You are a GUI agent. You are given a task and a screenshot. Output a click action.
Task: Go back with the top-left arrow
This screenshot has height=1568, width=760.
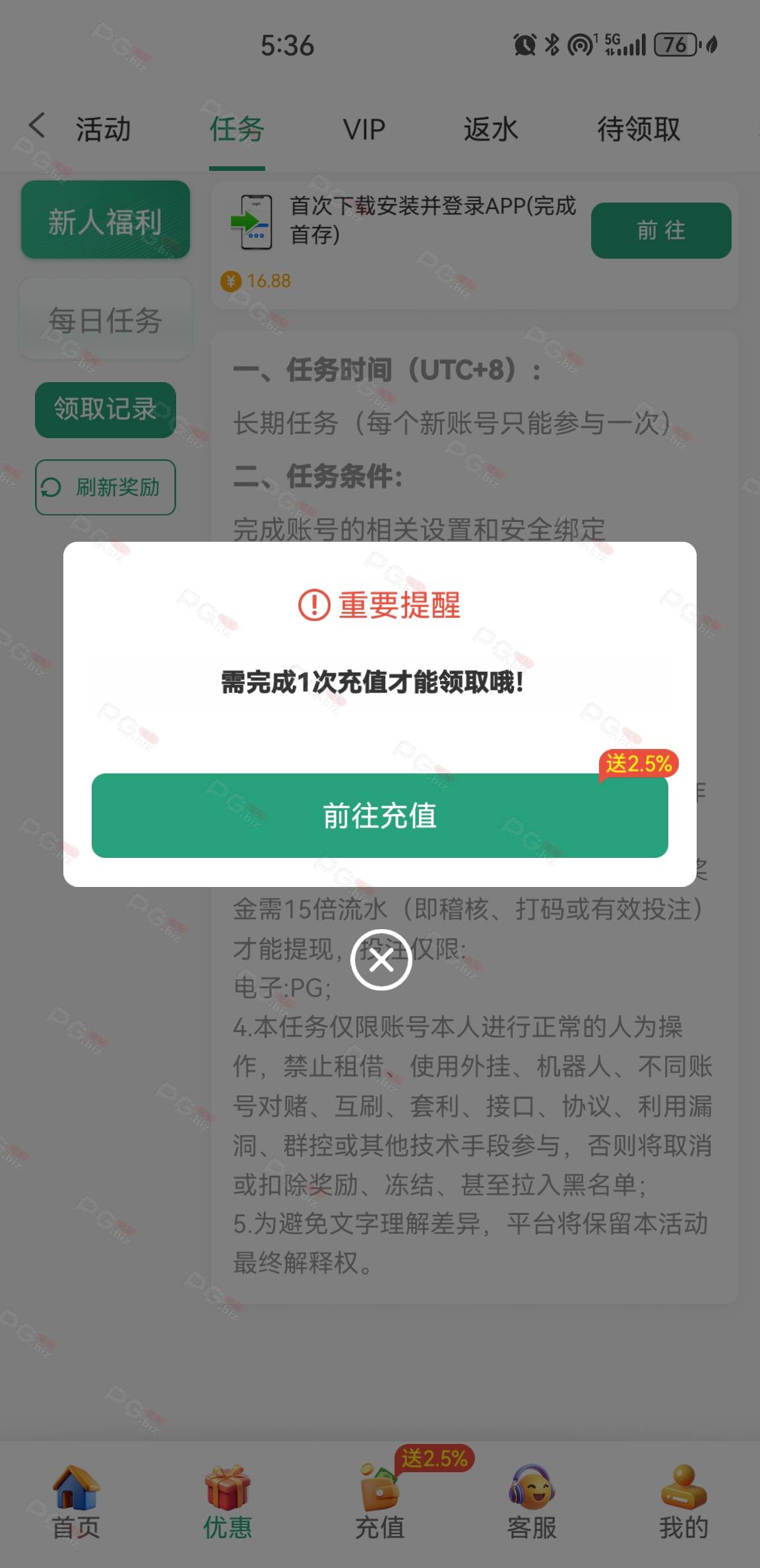click(38, 125)
